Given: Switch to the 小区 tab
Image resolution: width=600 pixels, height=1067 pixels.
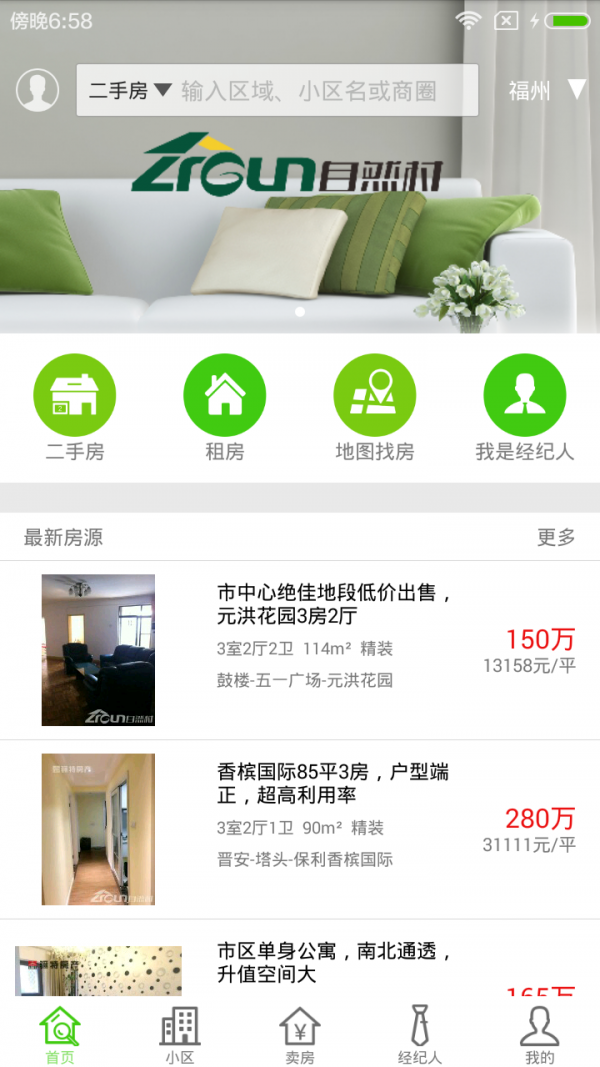Looking at the screenshot, I should coord(180,1034).
